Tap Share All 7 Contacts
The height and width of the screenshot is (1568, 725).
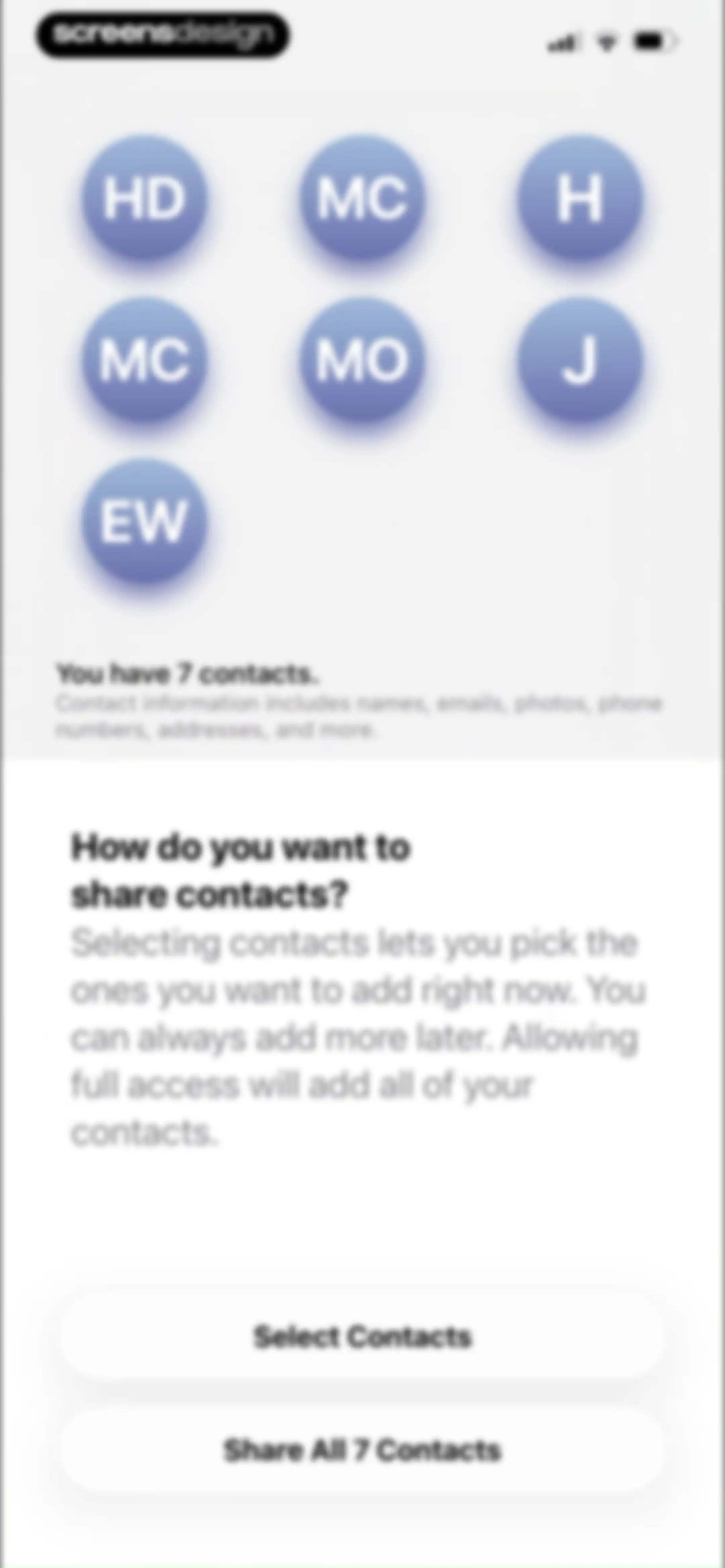point(362,1450)
